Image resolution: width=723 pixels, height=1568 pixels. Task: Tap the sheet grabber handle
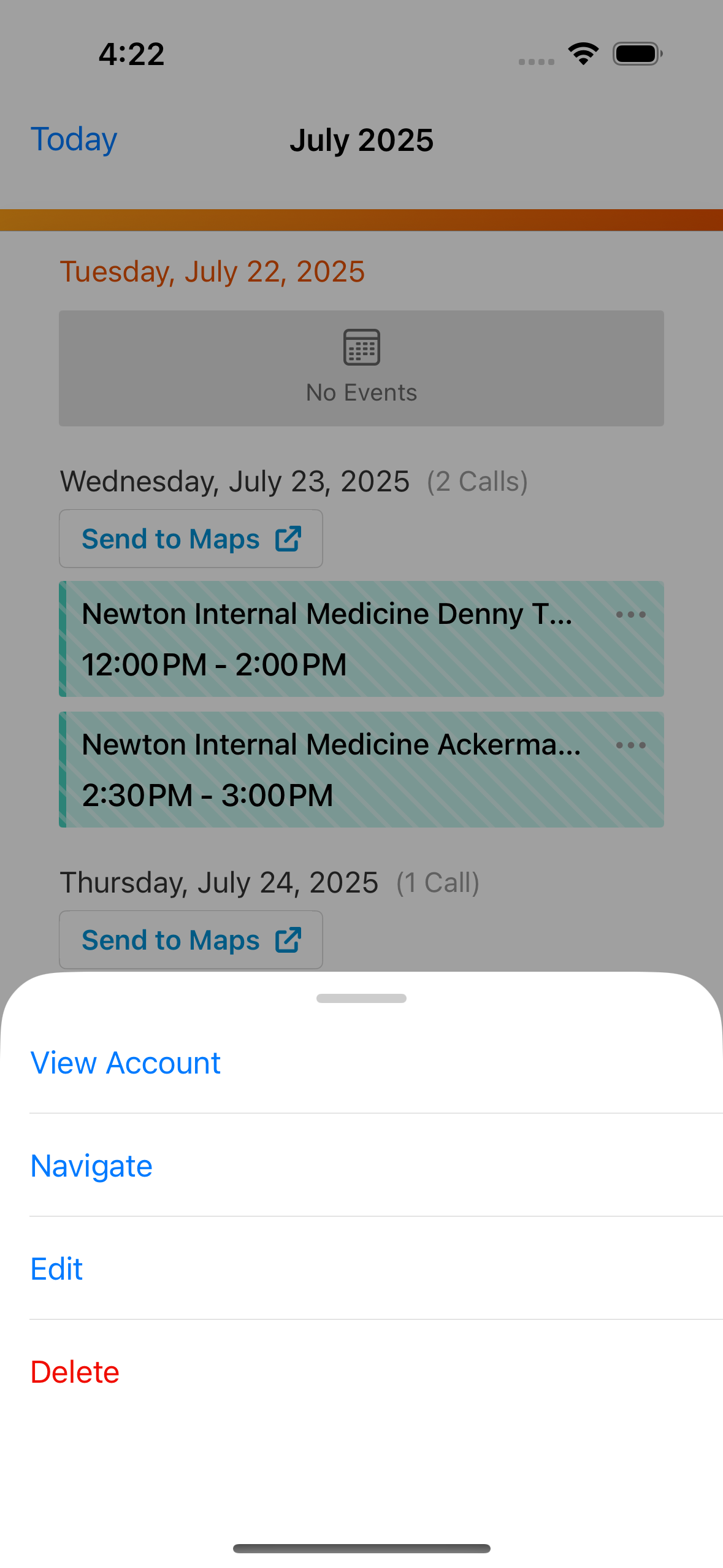click(x=361, y=998)
